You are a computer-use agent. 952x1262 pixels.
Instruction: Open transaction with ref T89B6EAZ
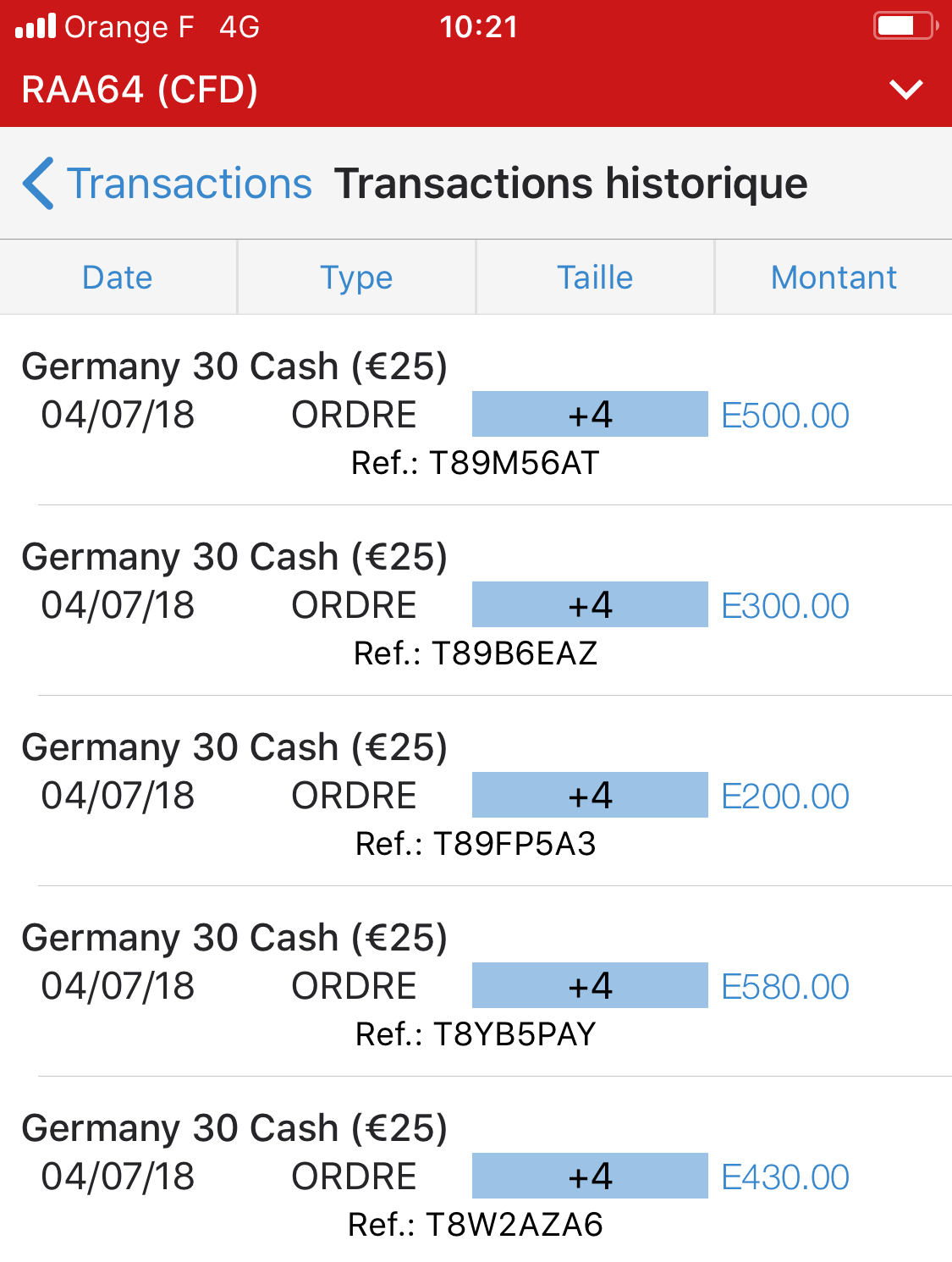pos(476,605)
